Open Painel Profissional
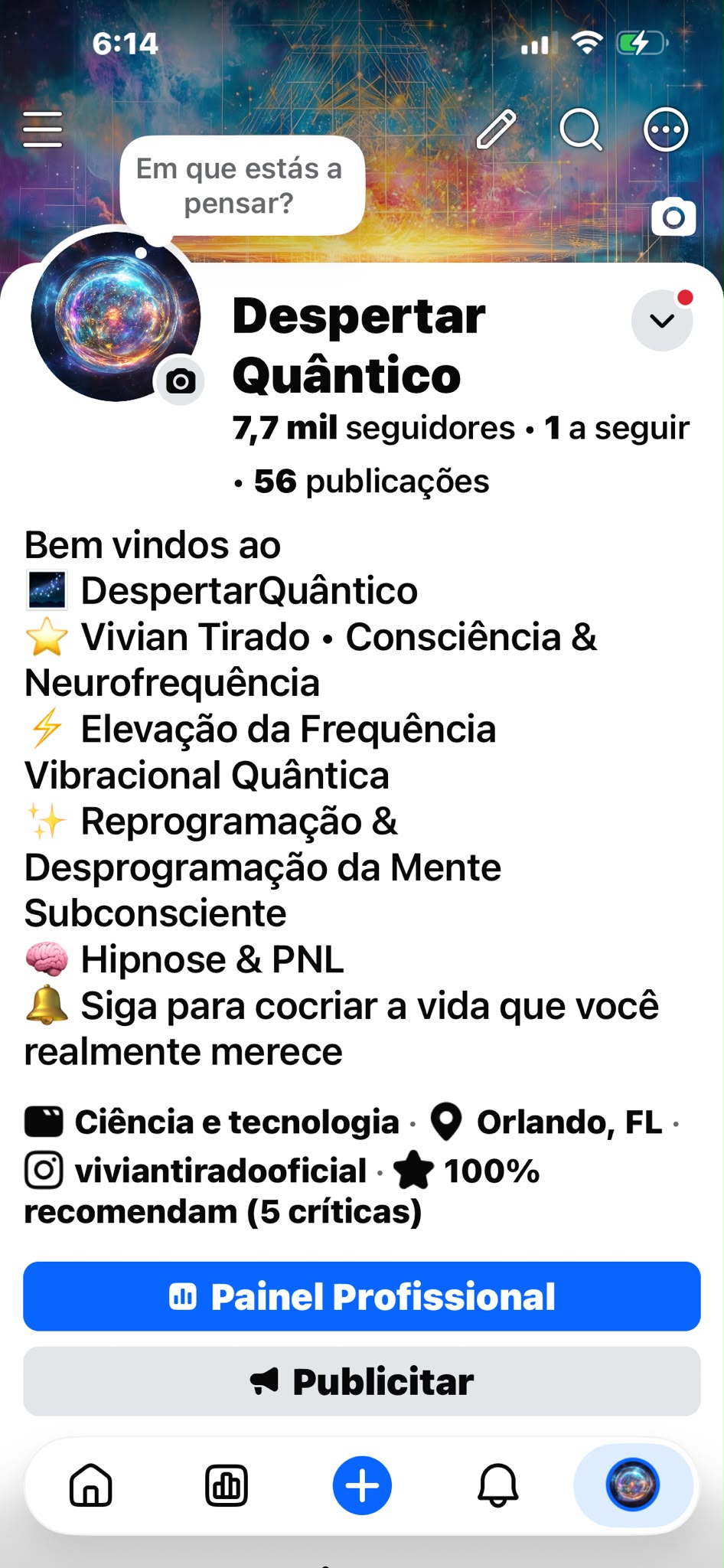 pos(362,1296)
